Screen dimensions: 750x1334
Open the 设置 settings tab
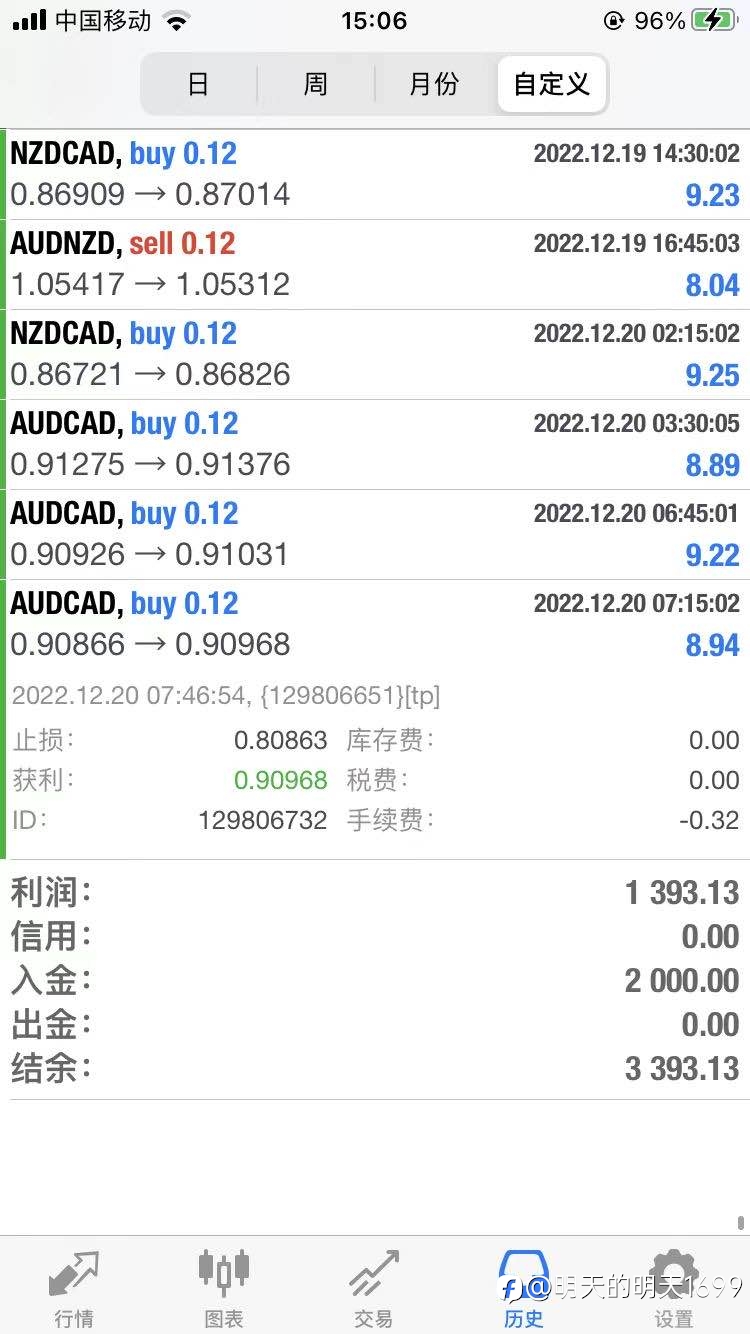[674, 1287]
